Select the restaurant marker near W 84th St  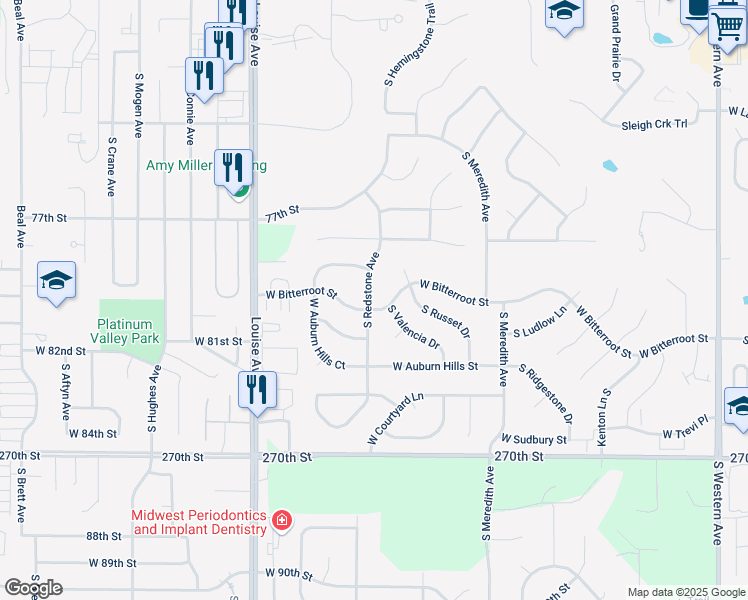257,390
